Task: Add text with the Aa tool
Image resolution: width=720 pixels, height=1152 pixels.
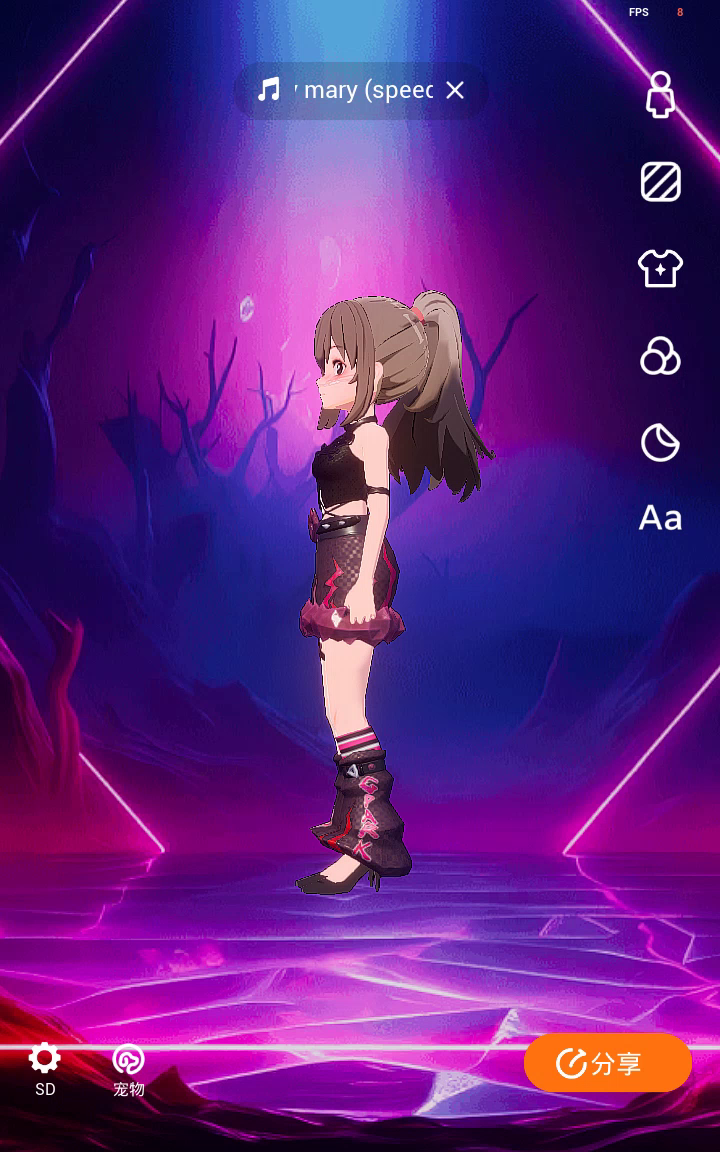Action: pos(660,519)
